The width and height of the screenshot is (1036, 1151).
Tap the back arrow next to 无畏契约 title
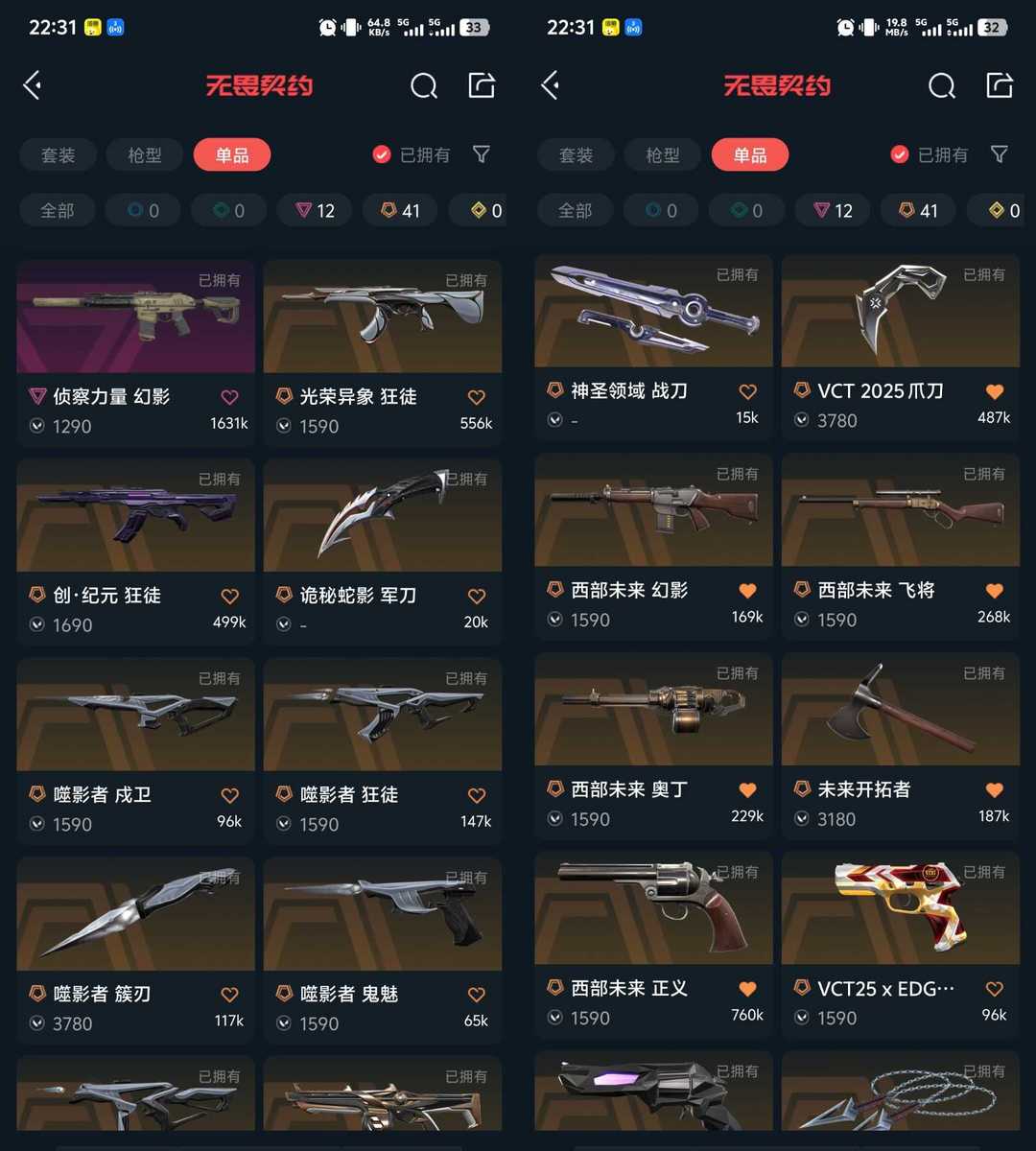pos(32,85)
